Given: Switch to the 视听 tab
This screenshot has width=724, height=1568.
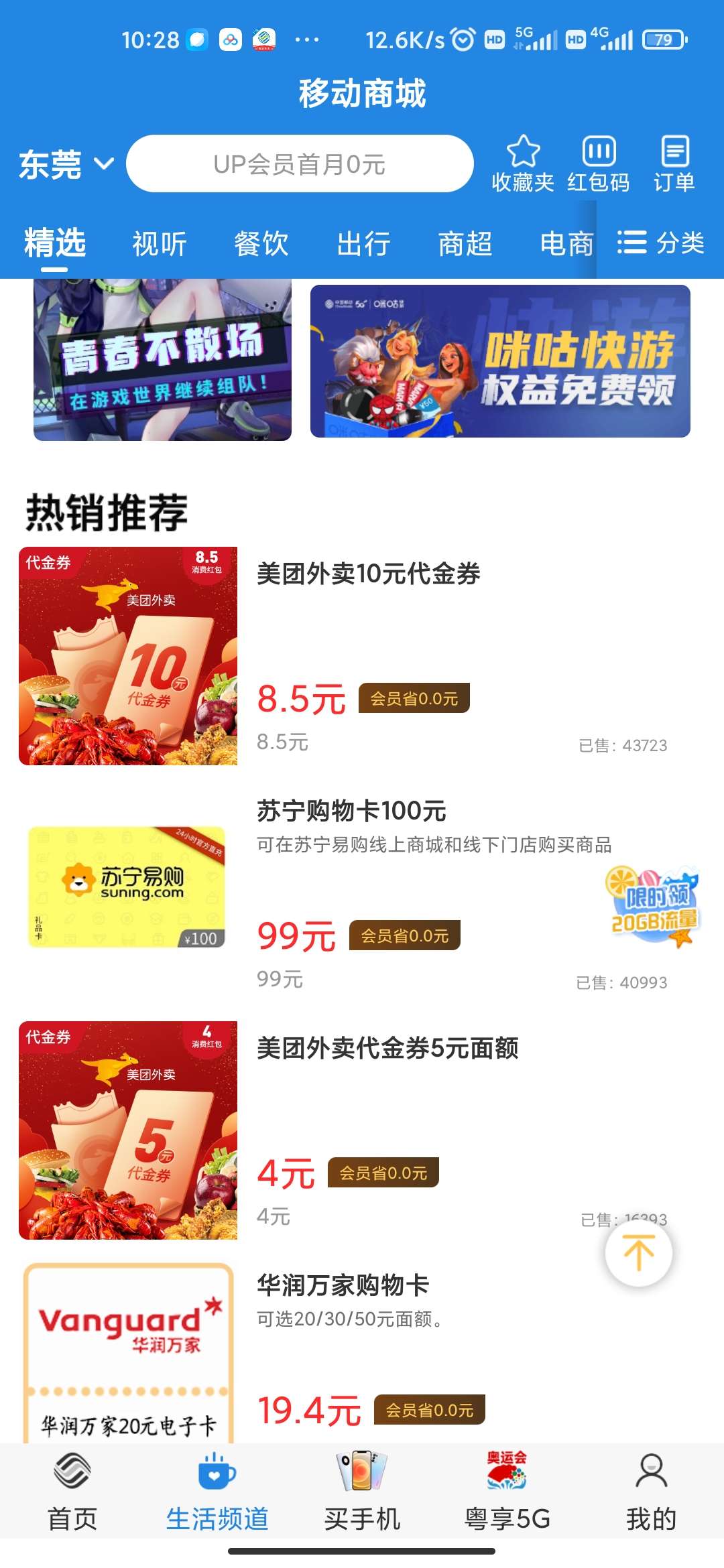Looking at the screenshot, I should pyautogui.click(x=160, y=243).
